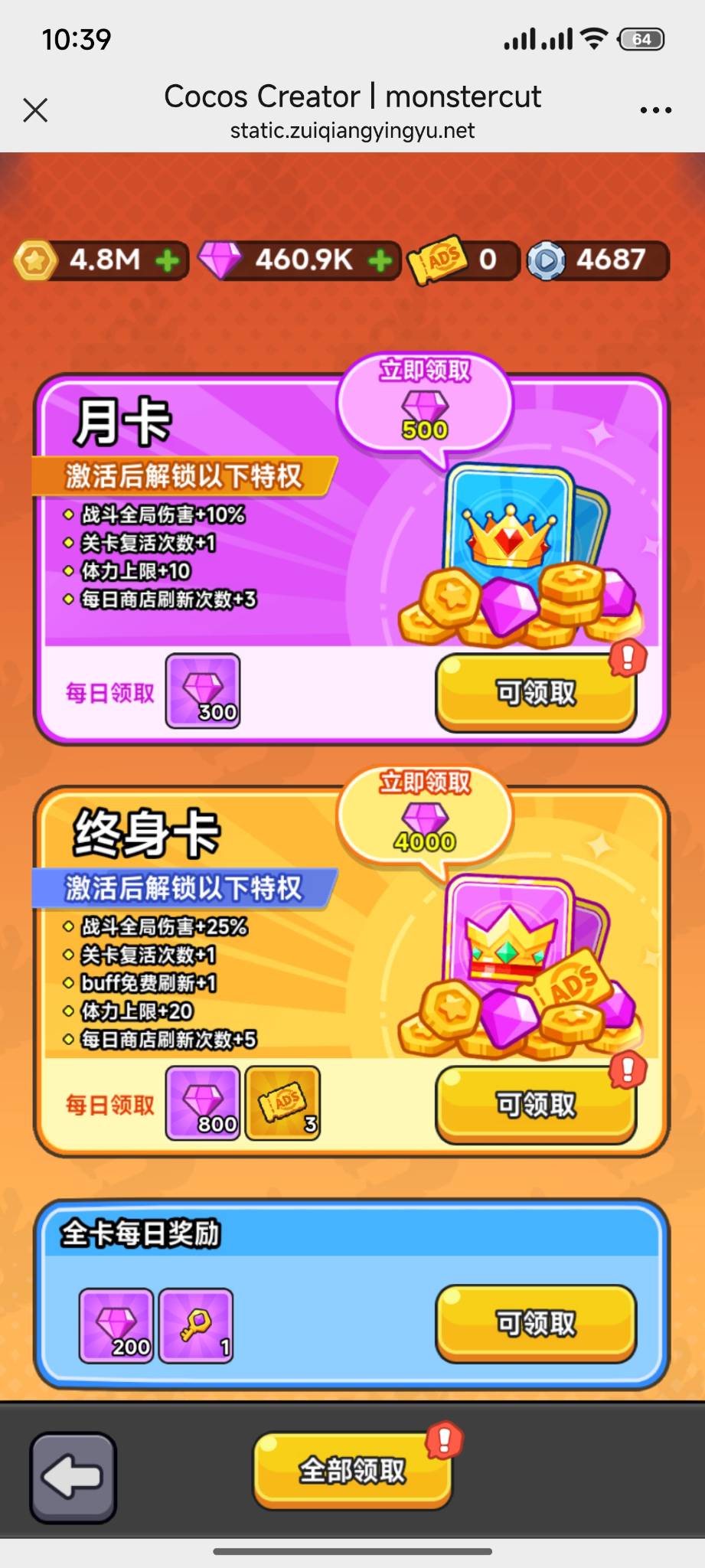Go back with the arrow button
Screen dimensions: 705x1568
(x=73, y=1477)
